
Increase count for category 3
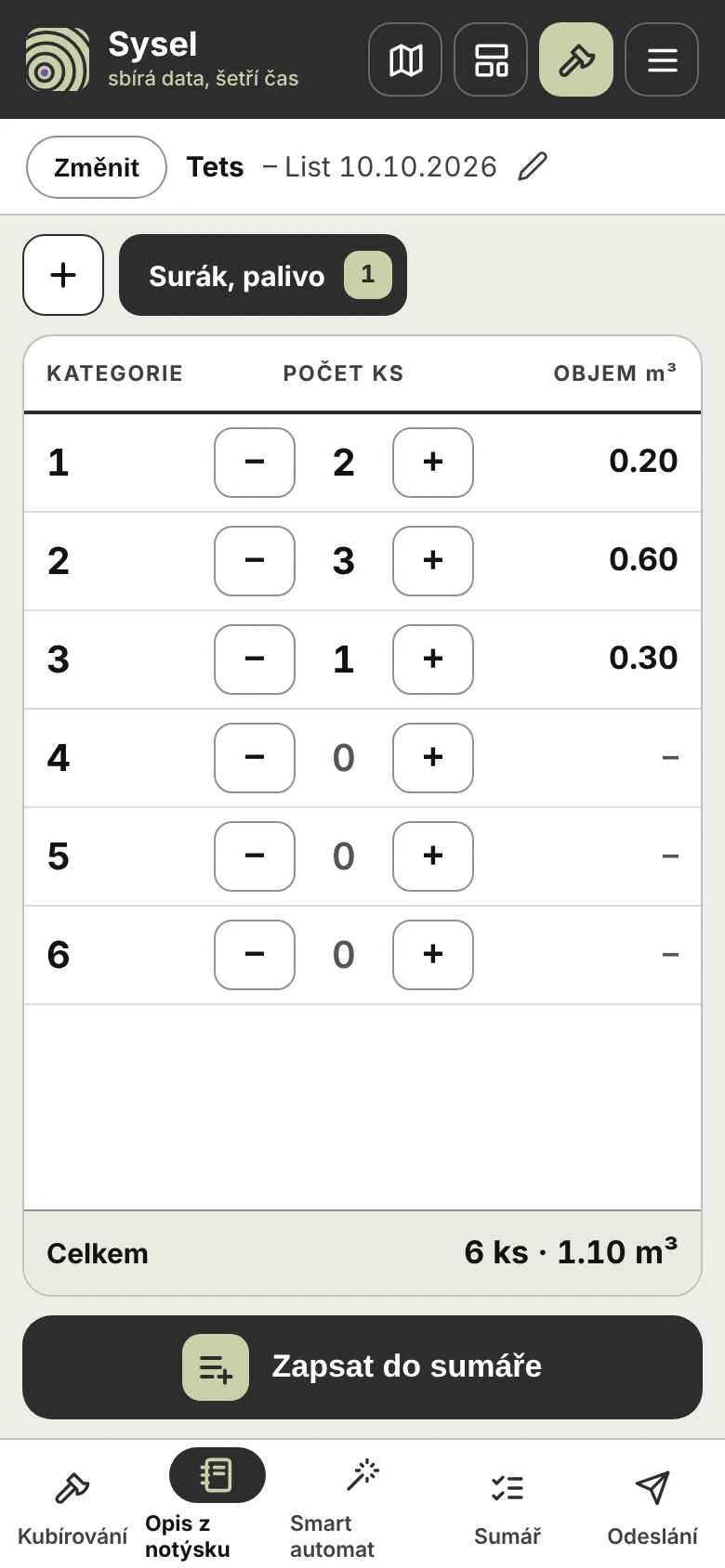[433, 660]
